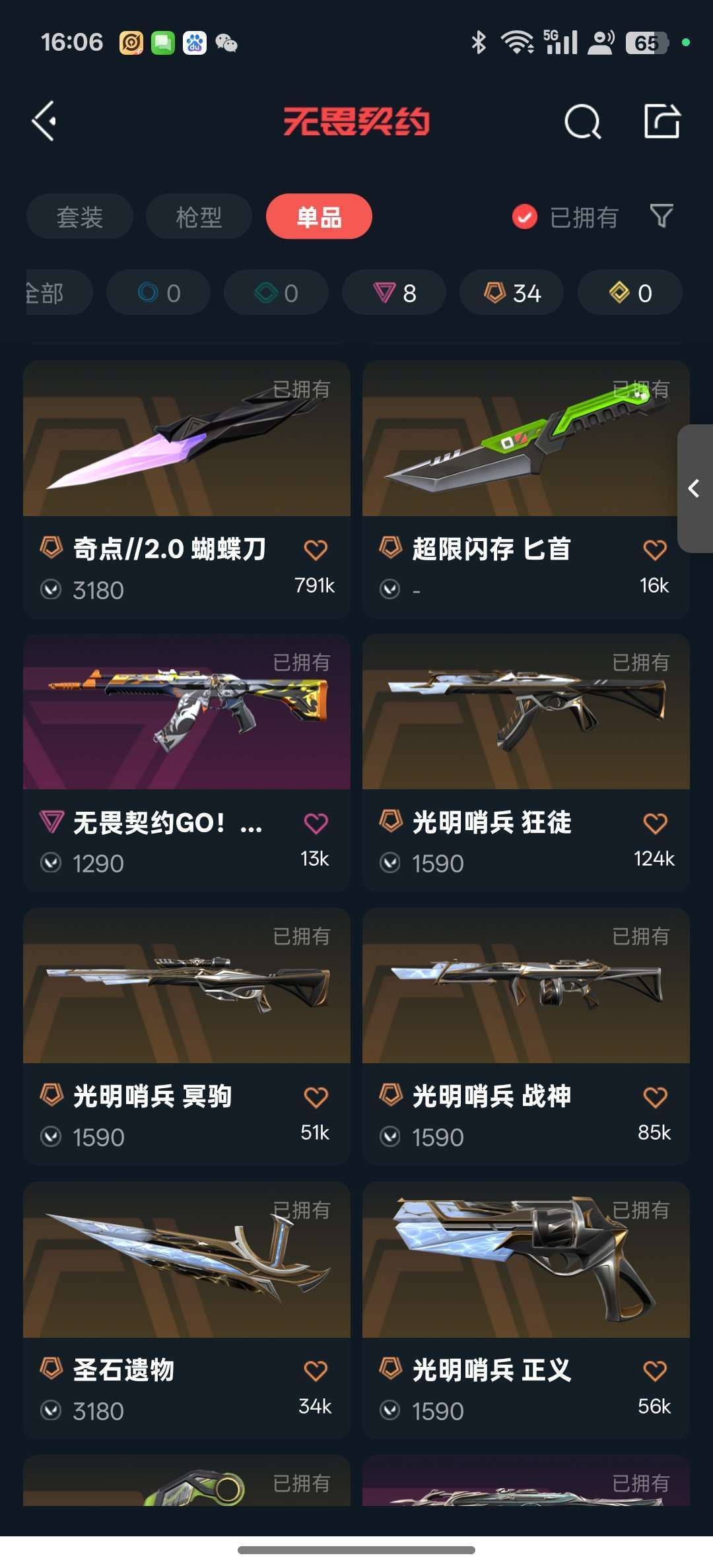This screenshot has width=713, height=1568.
Task: Uncheck the 已拥有 filter checkbox
Action: pos(525,216)
